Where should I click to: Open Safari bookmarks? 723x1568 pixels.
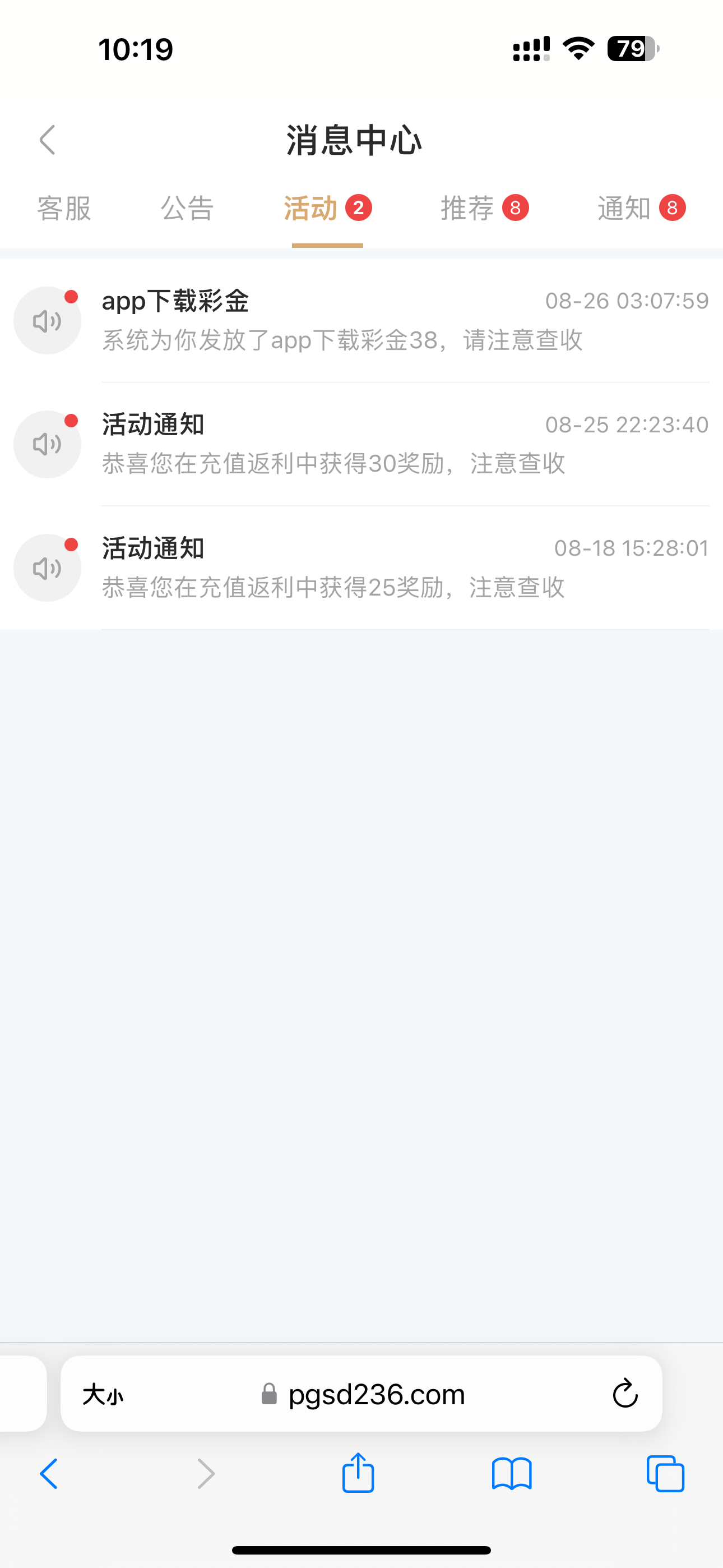pyautogui.click(x=511, y=1474)
